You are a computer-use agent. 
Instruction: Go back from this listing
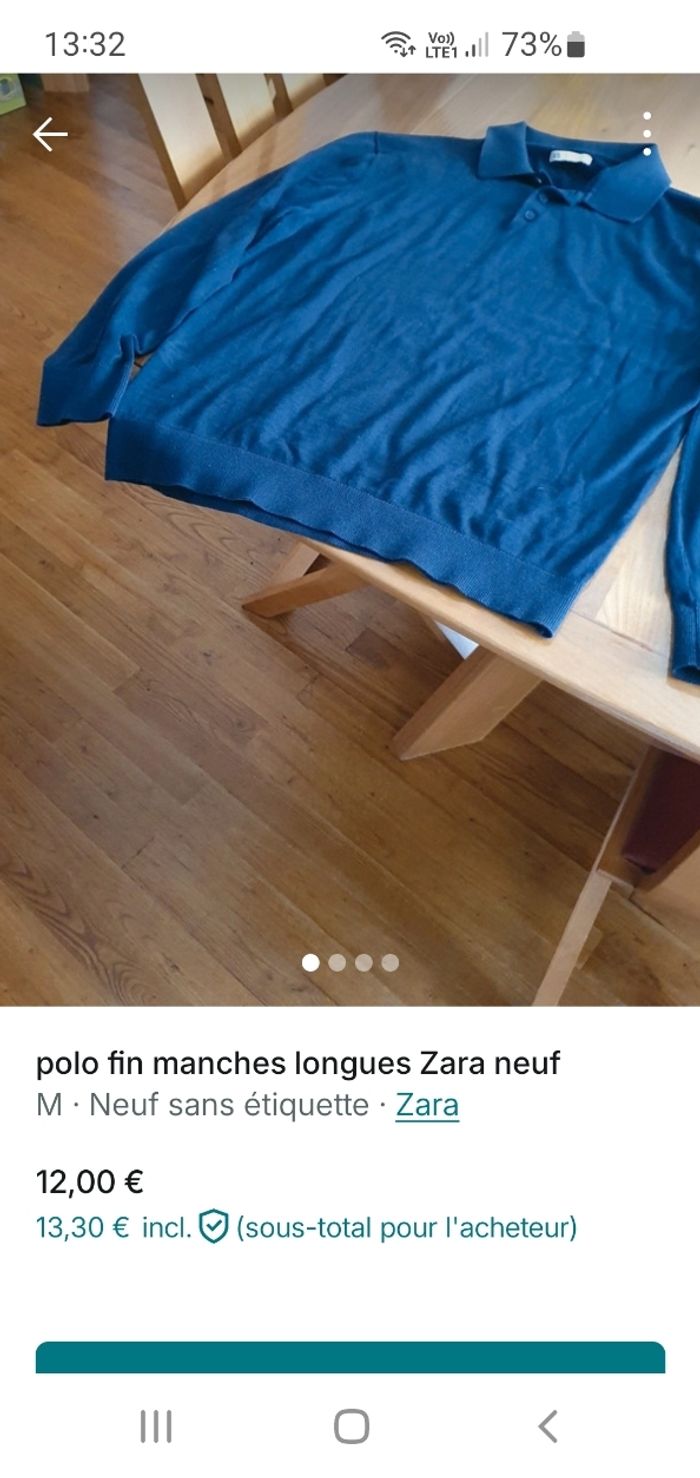coord(50,134)
